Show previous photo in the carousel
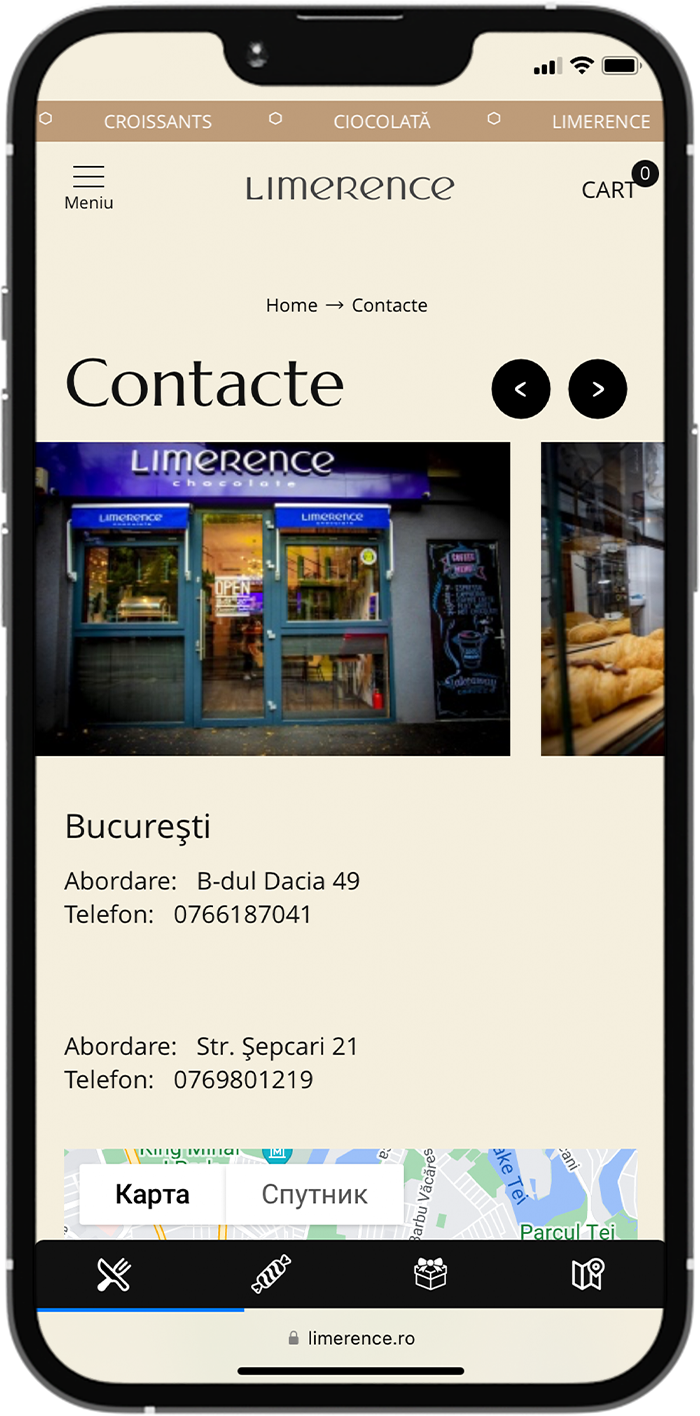The height and width of the screenshot is (1416, 700). 521,389
